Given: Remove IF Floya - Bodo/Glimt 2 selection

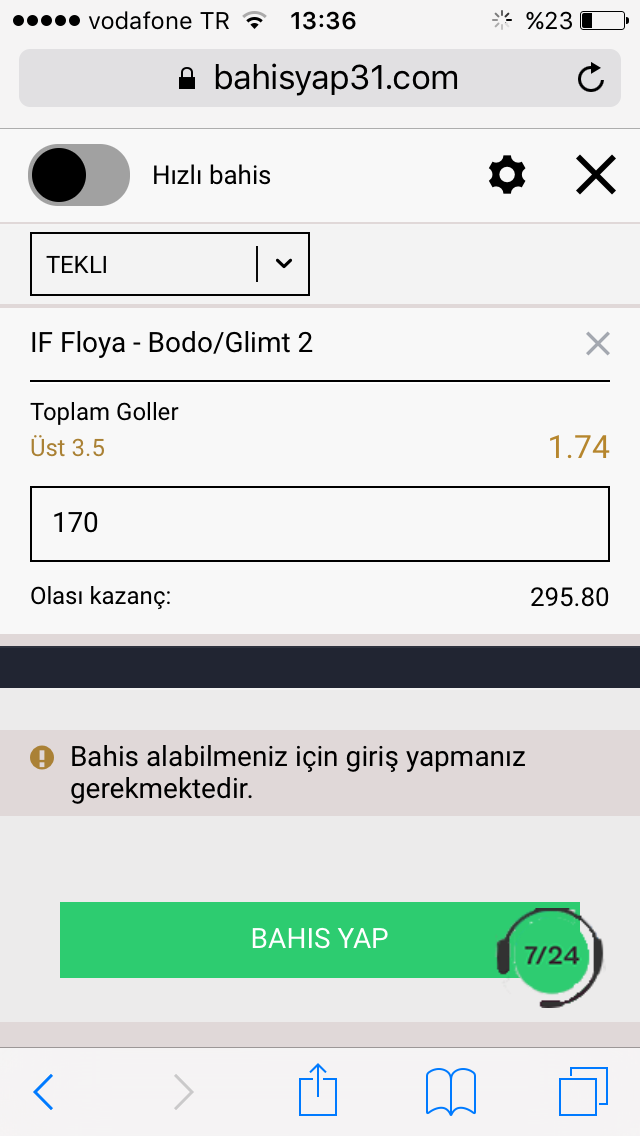Looking at the screenshot, I should pyautogui.click(x=597, y=343).
